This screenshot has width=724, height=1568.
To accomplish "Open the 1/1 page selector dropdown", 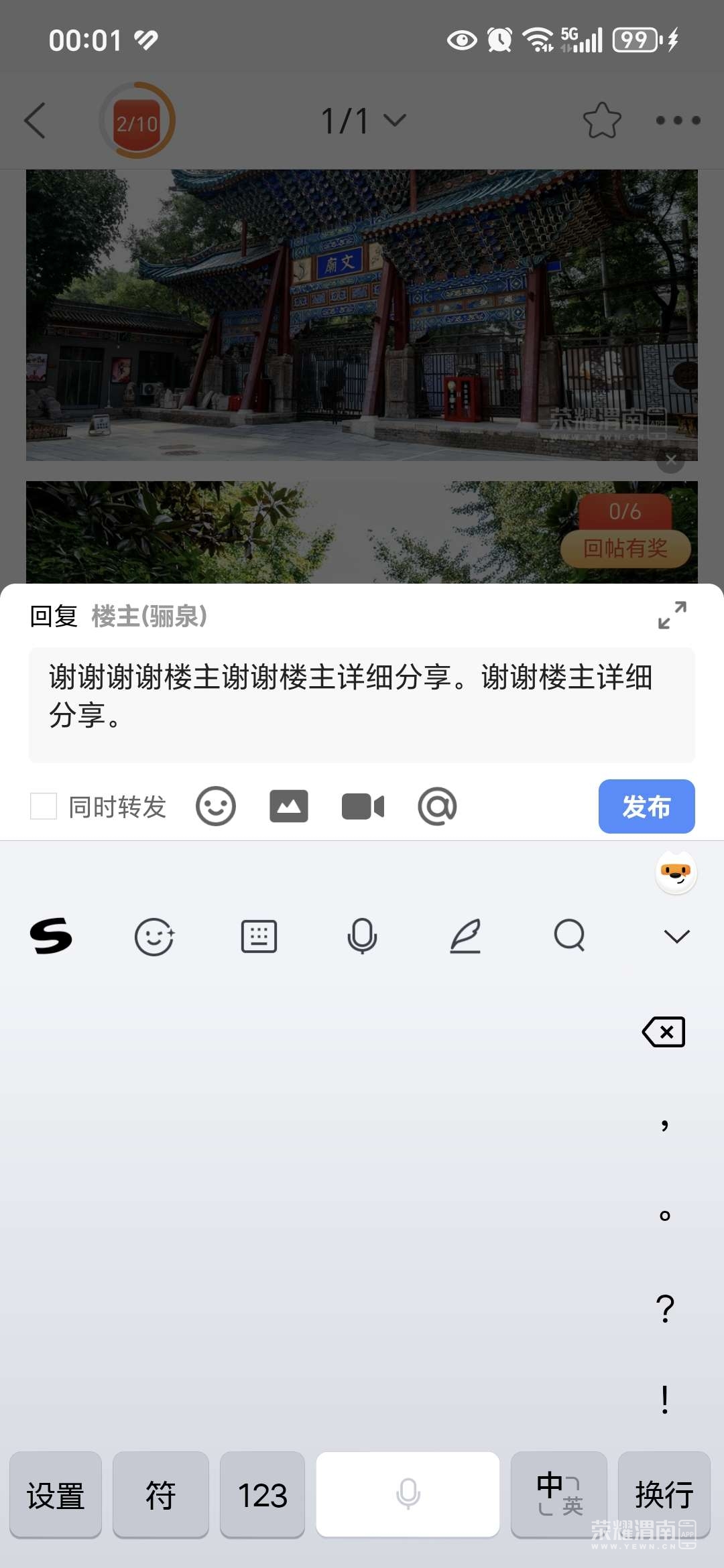I will point(363,121).
